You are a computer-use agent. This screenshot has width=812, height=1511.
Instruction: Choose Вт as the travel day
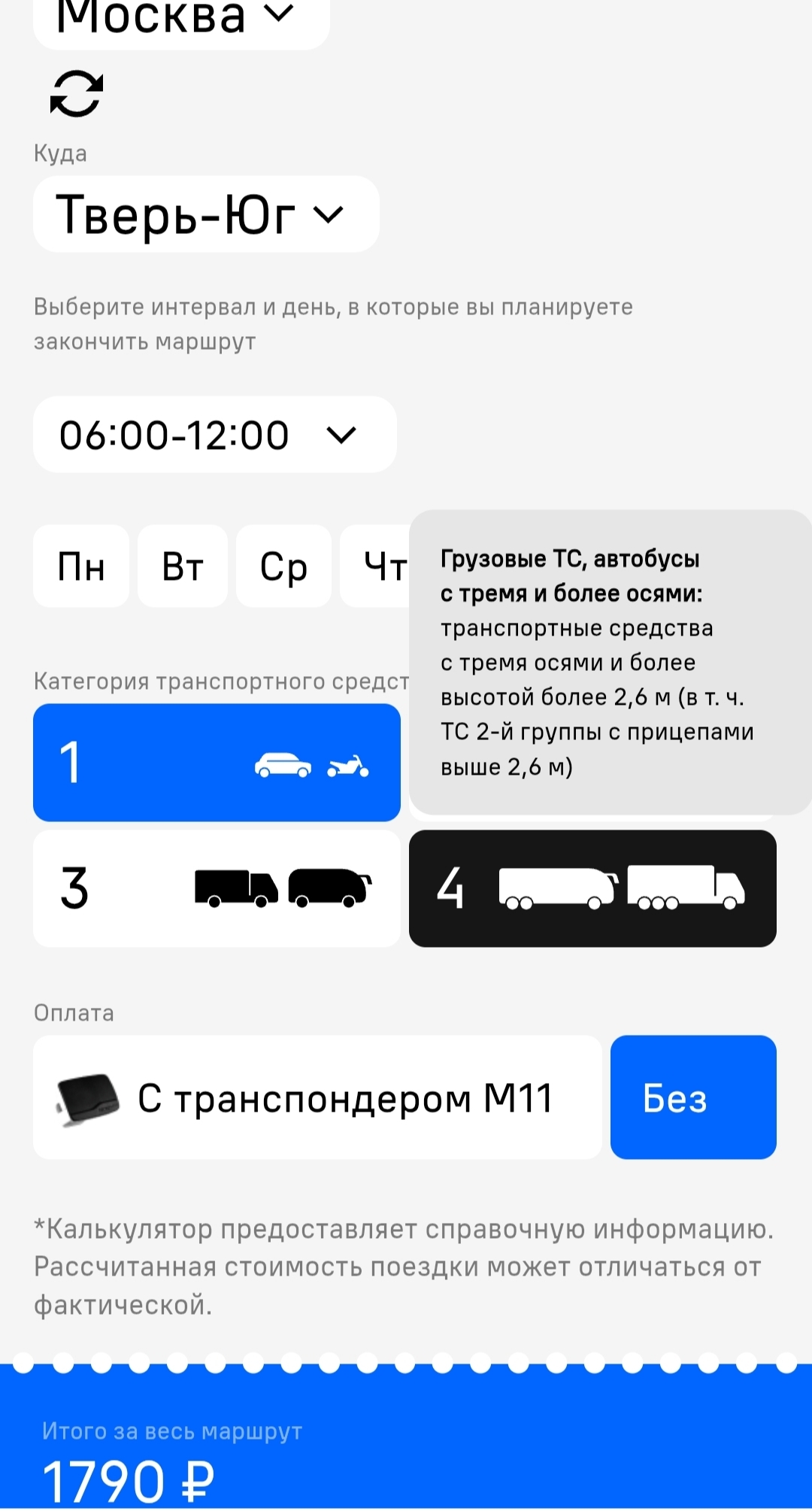click(183, 566)
